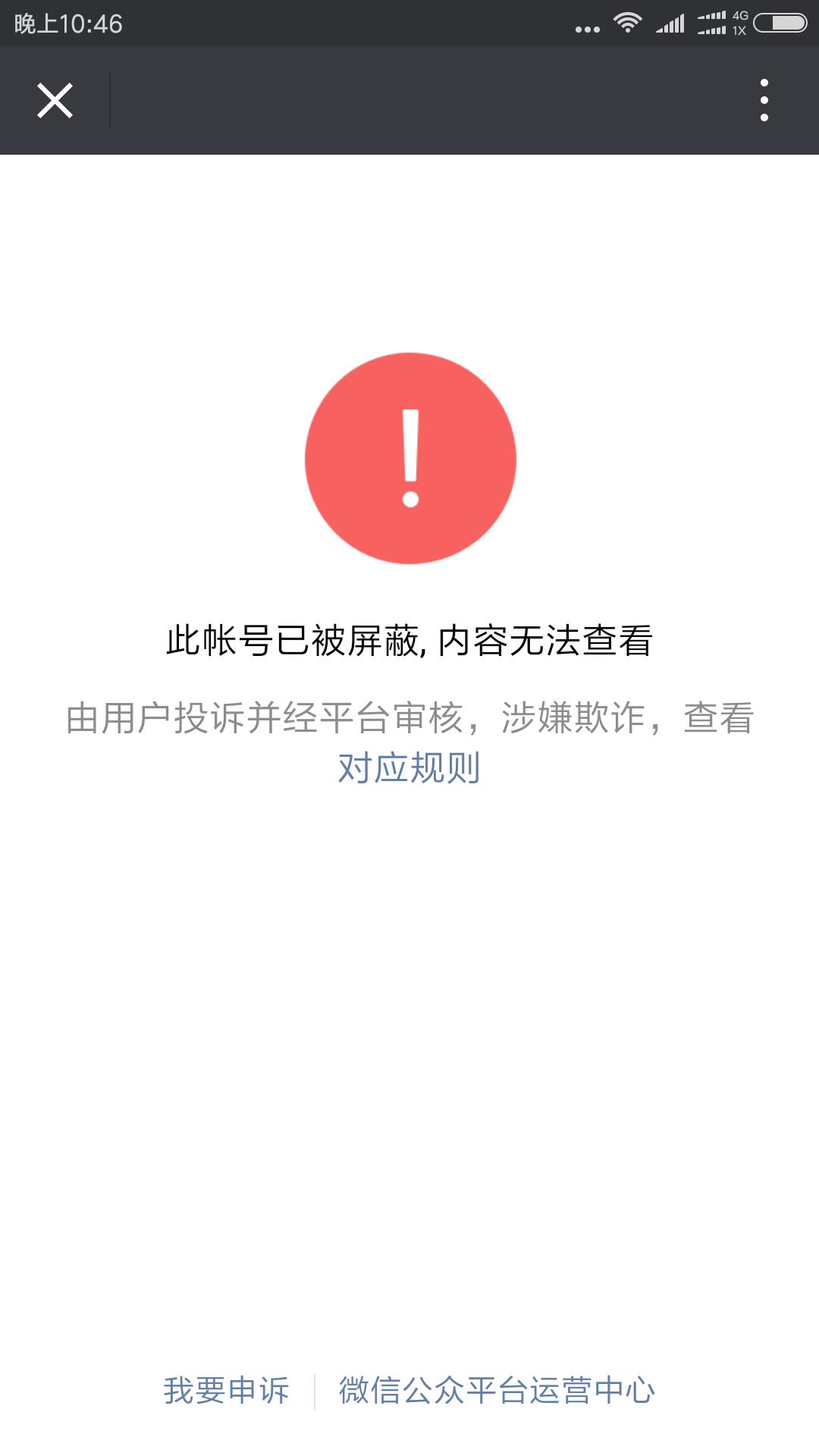Screen dimensions: 819x1456
Task: Open 对应规则 to view the rules
Action: click(x=409, y=769)
